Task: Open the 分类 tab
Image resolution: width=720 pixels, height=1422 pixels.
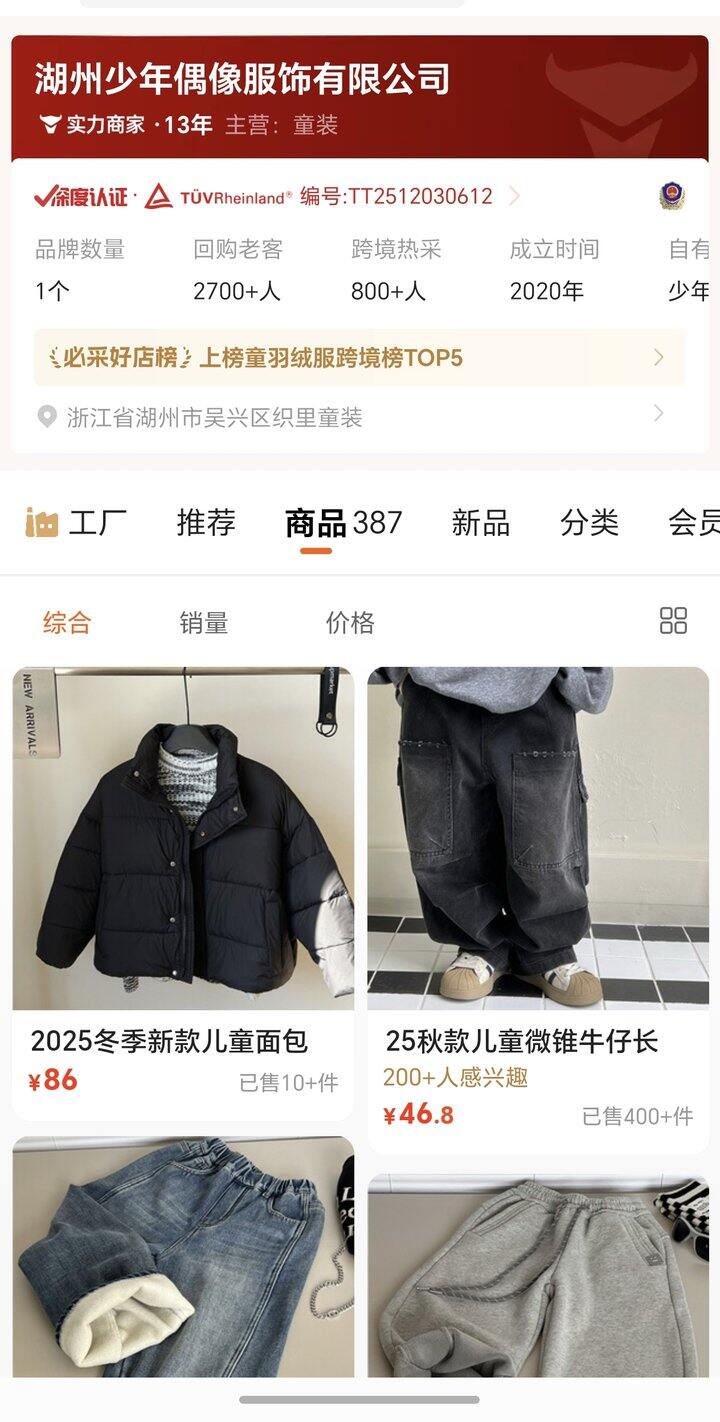Action: 589,522
